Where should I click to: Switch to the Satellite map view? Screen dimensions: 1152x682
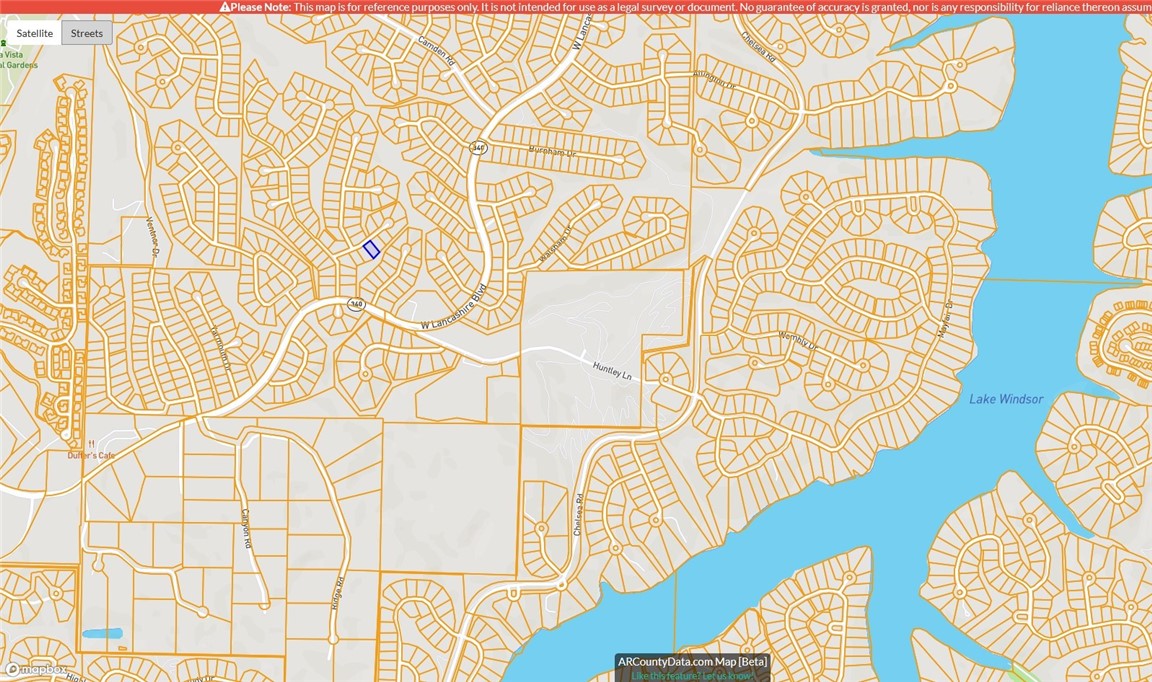(35, 33)
